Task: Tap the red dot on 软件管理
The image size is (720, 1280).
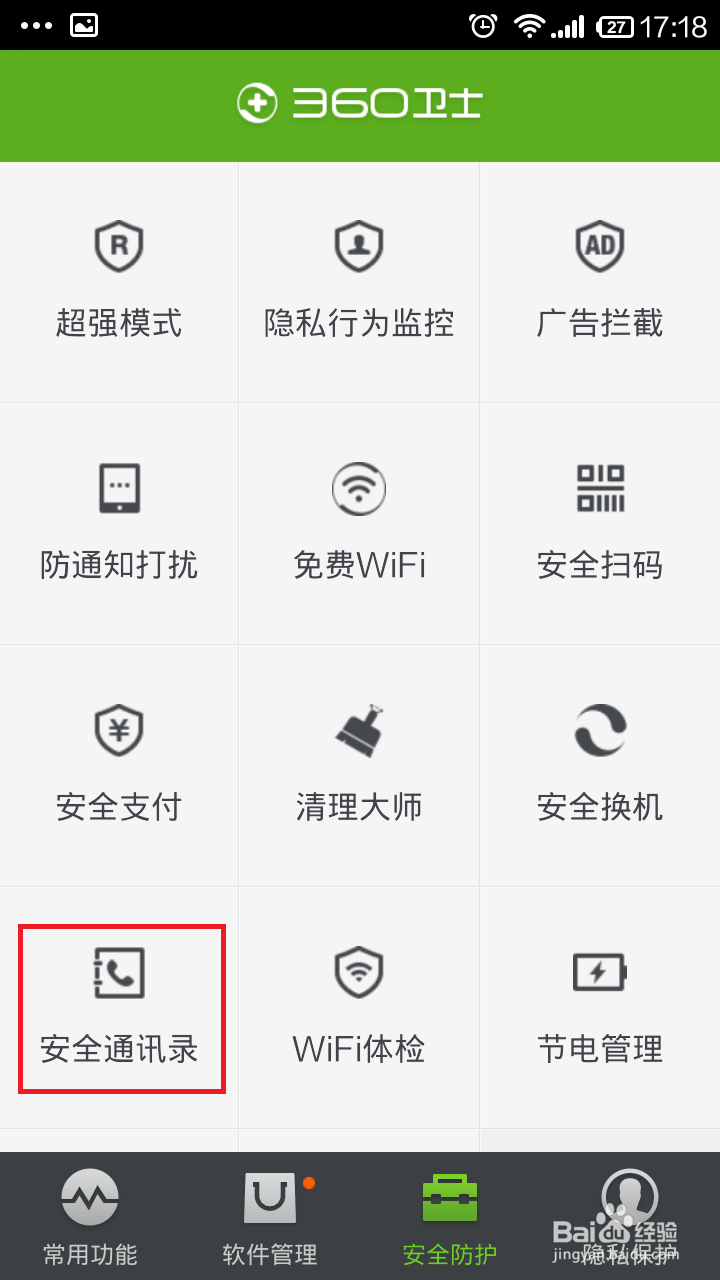Action: click(x=309, y=1180)
